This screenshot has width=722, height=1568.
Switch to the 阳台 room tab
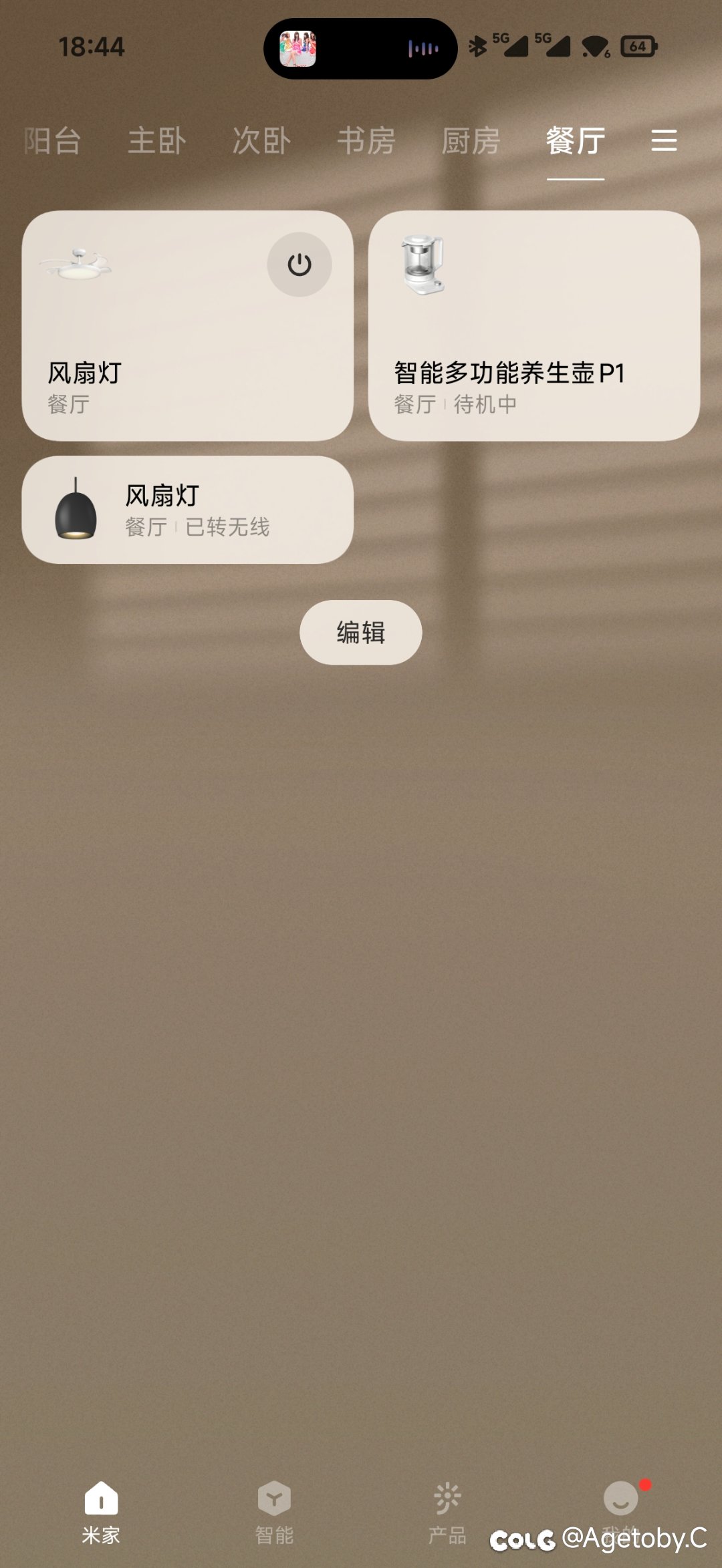(x=53, y=141)
